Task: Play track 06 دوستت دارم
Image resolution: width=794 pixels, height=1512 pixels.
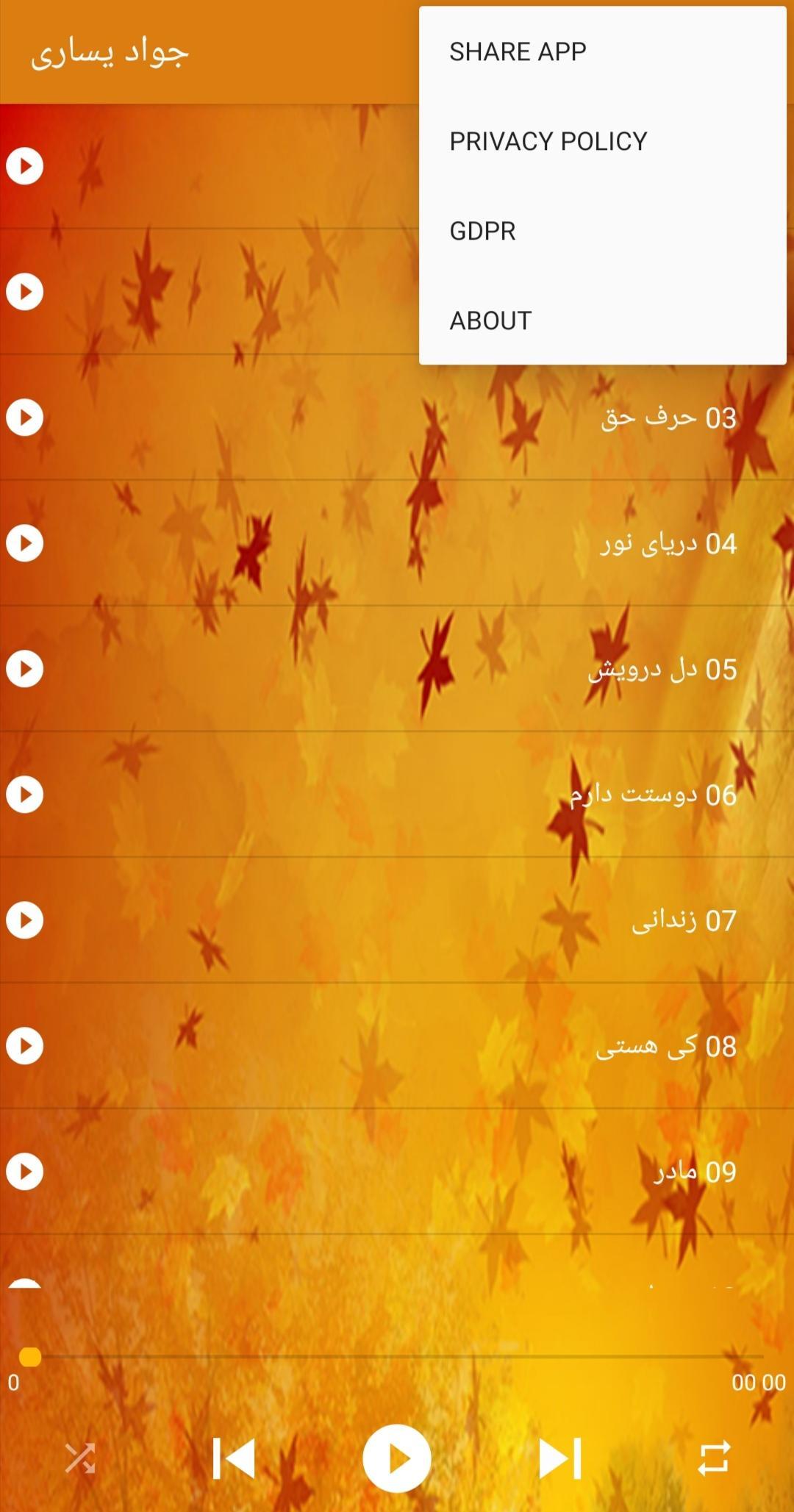Action: point(25,795)
